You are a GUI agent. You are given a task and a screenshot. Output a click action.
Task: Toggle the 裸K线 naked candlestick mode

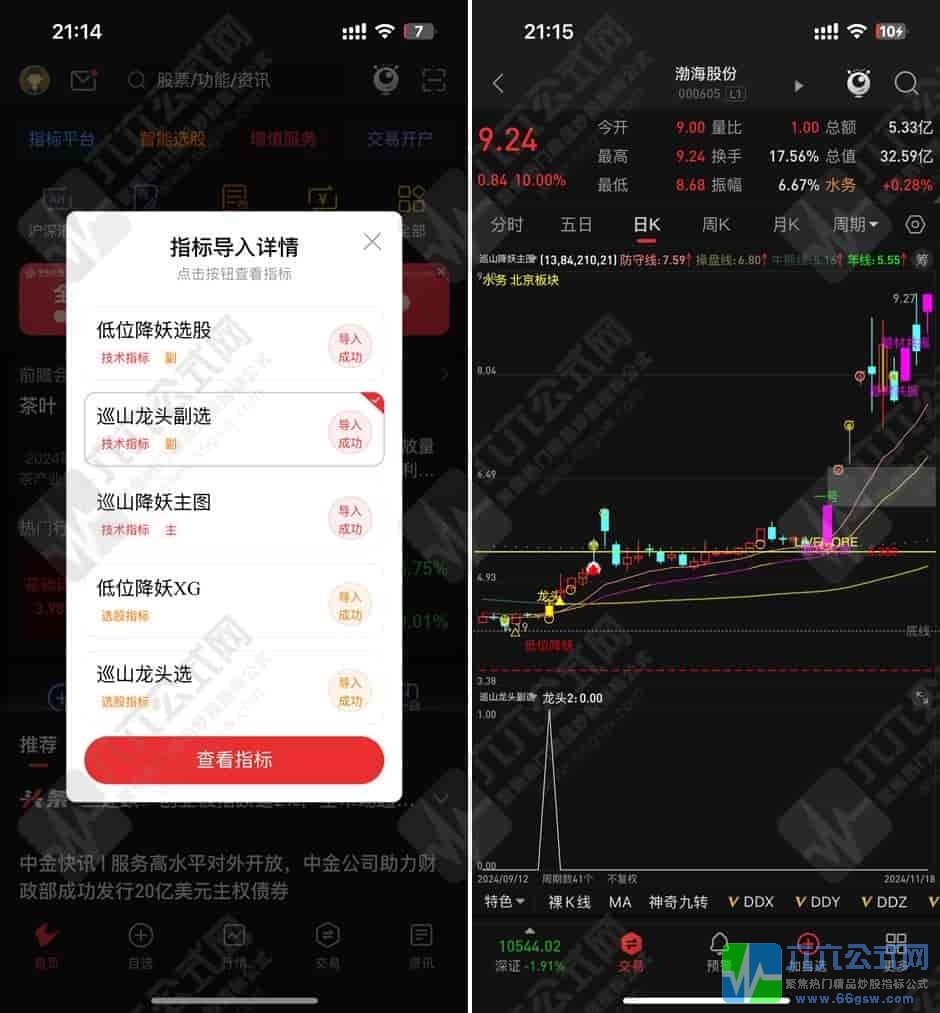tap(567, 901)
